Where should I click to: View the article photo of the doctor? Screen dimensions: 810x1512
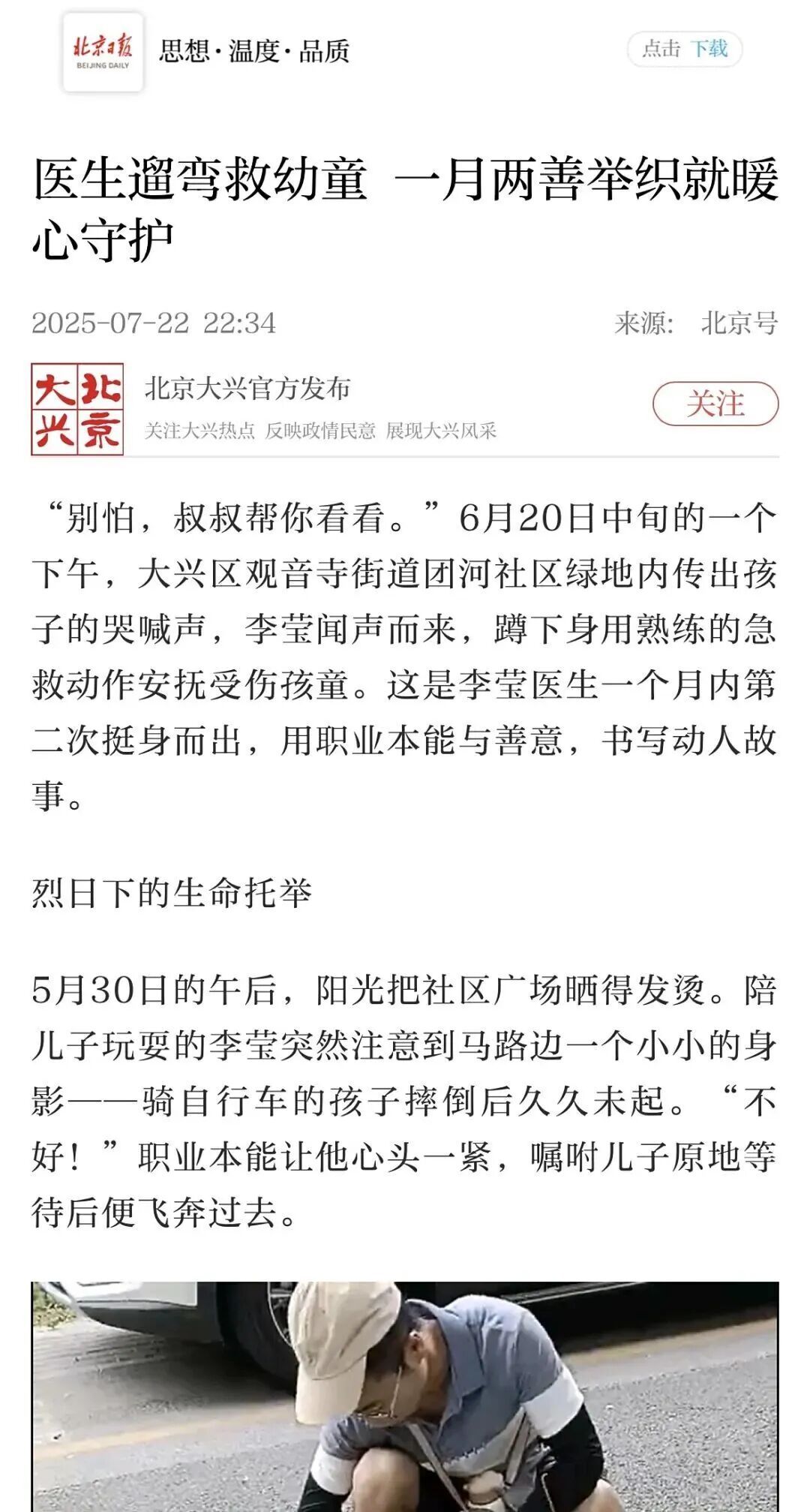click(405, 1396)
